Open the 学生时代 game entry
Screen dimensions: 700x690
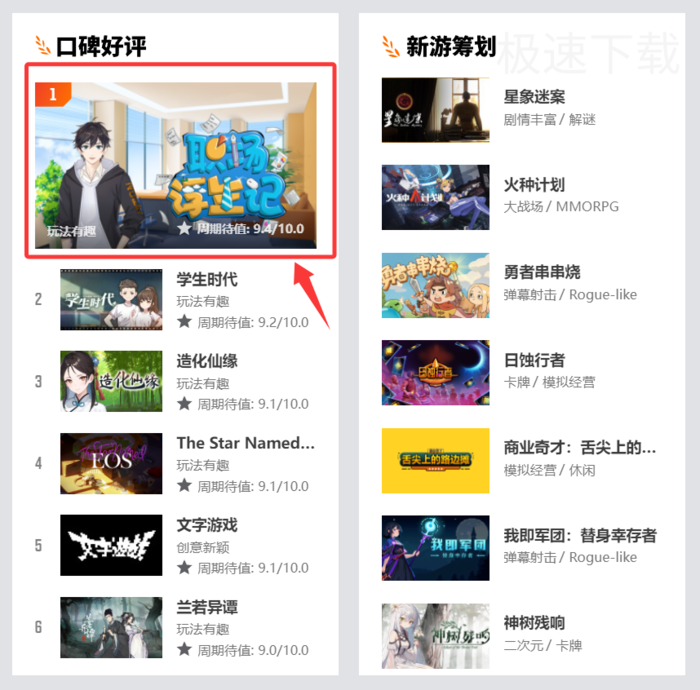point(207,280)
